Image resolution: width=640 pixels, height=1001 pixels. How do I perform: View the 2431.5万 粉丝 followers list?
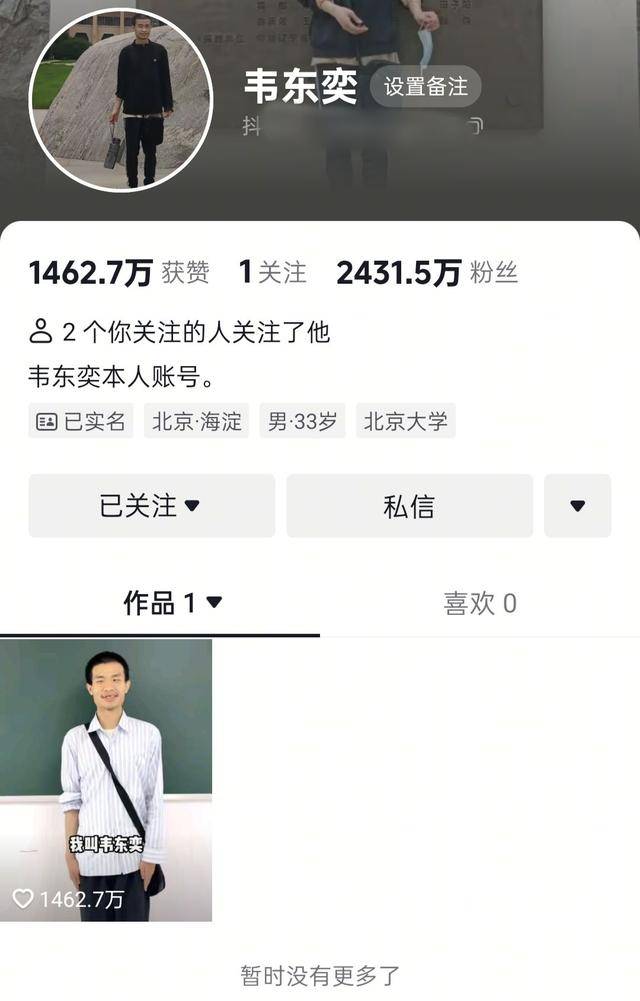tap(427, 272)
